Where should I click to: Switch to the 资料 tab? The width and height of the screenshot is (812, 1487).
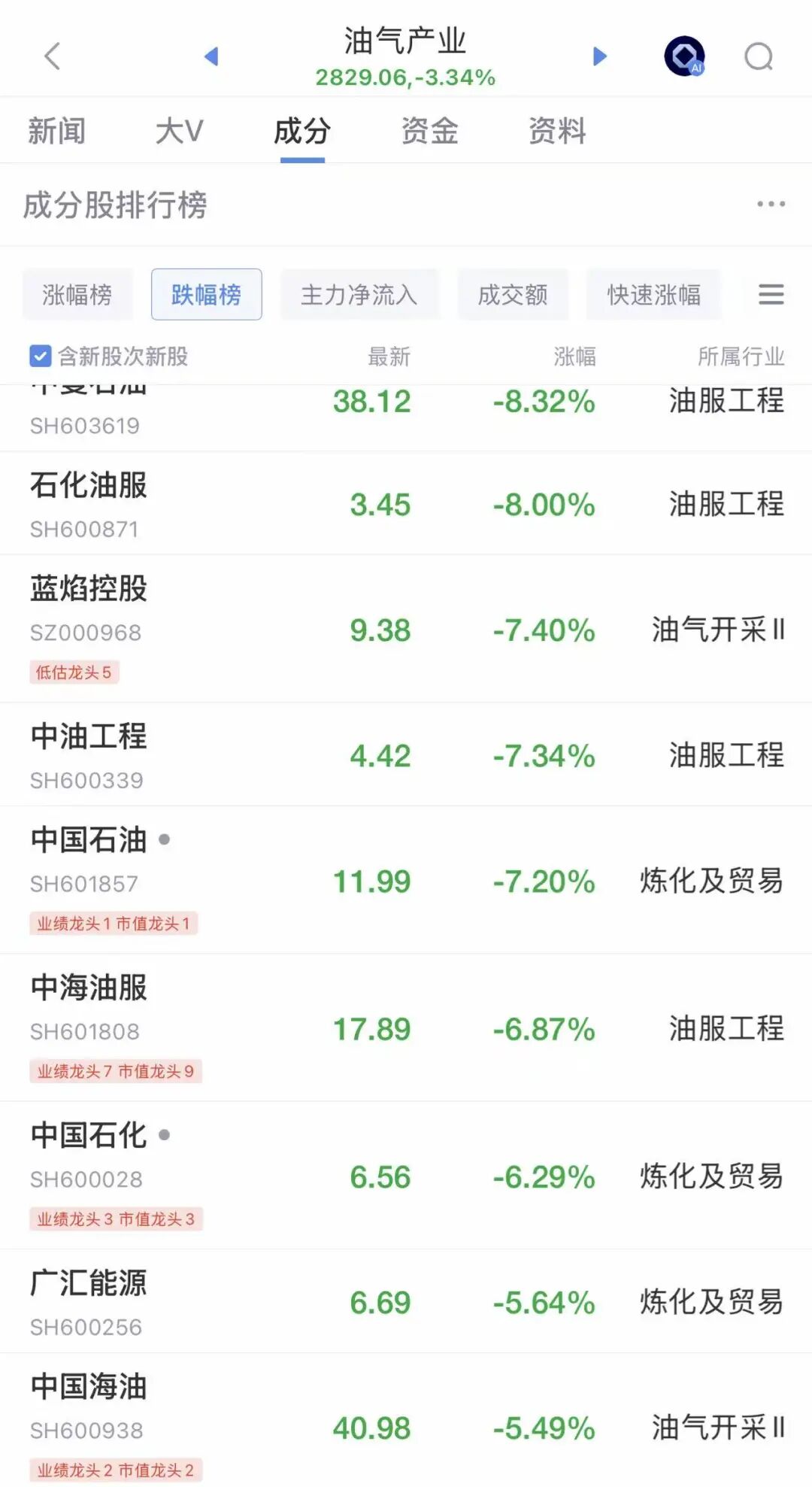pos(557,132)
